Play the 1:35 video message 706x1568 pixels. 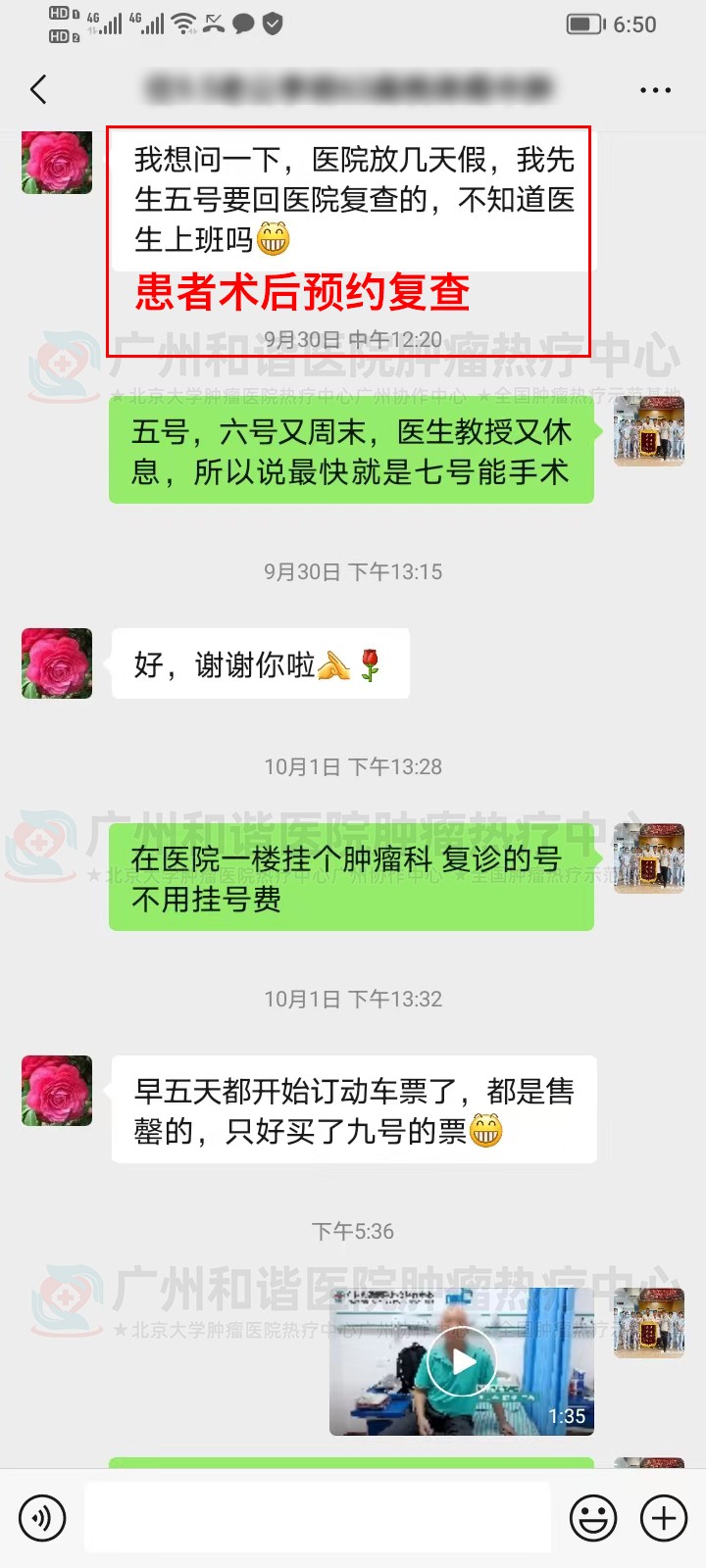point(462,1361)
